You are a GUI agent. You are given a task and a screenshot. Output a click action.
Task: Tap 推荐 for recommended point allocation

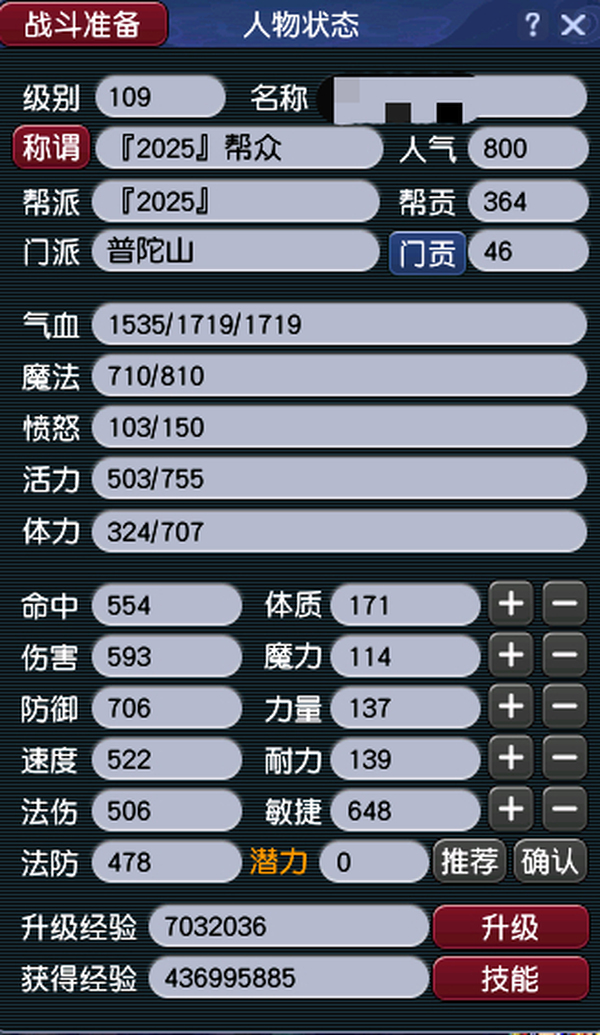click(x=469, y=861)
